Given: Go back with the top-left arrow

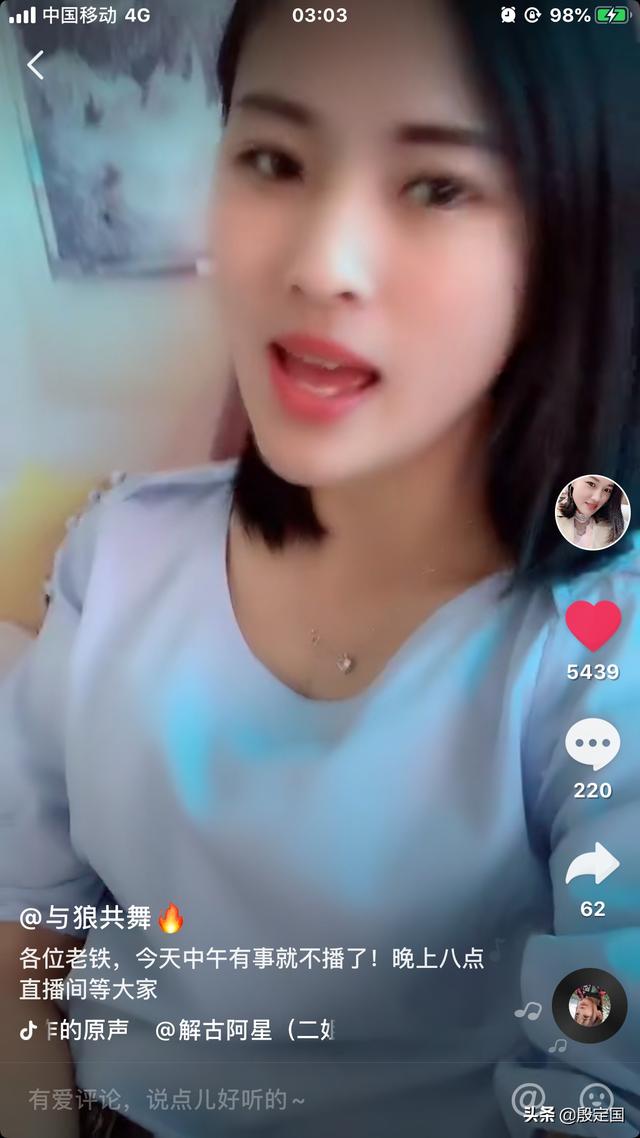Looking at the screenshot, I should tap(36, 65).
